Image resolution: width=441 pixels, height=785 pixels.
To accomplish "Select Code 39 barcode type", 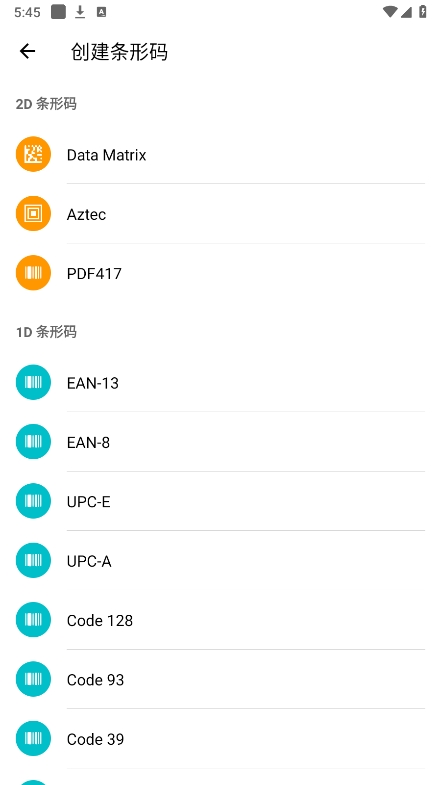I will (220, 738).
